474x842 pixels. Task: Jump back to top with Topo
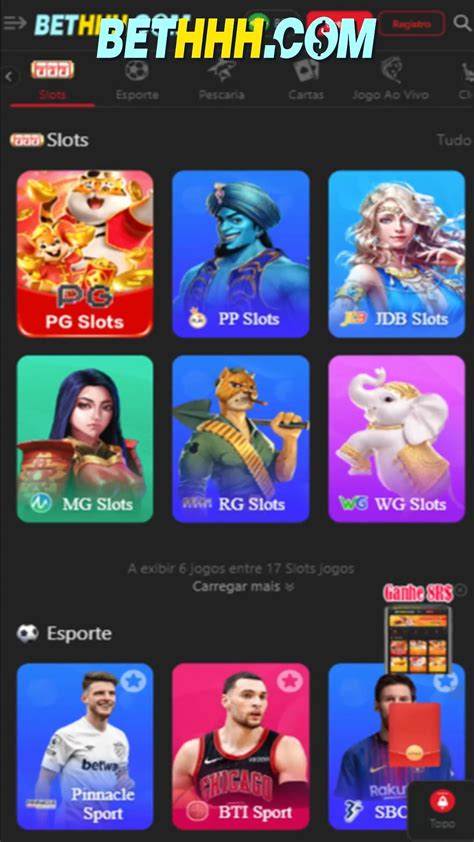click(442, 811)
